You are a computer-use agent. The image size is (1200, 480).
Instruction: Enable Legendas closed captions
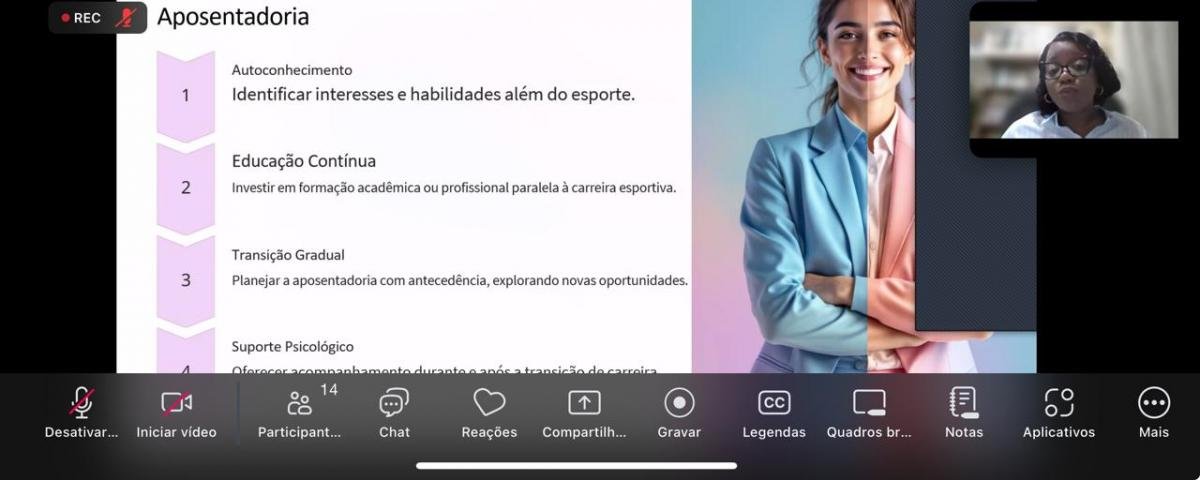774,411
